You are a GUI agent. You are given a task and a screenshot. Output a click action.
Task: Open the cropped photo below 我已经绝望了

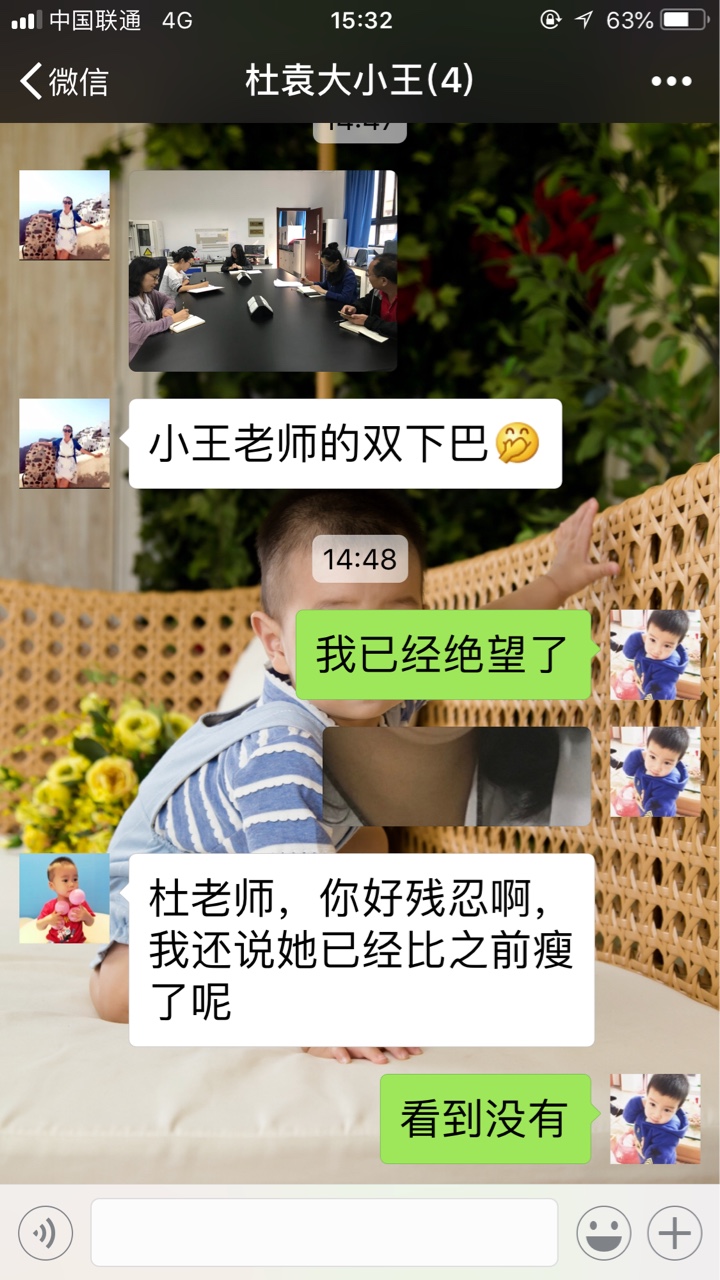pos(457,776)
